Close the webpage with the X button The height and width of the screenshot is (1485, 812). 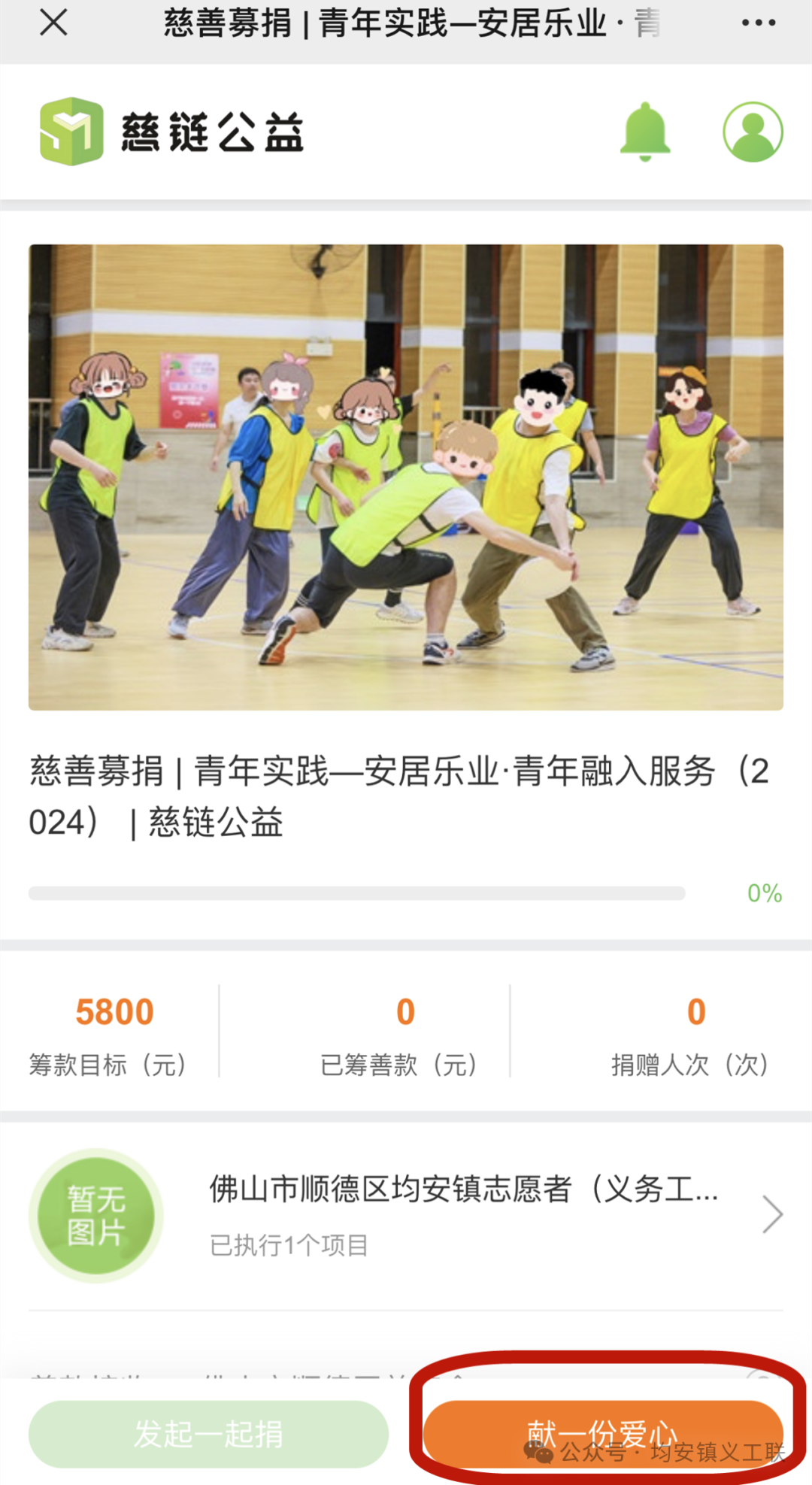(53, 23)
